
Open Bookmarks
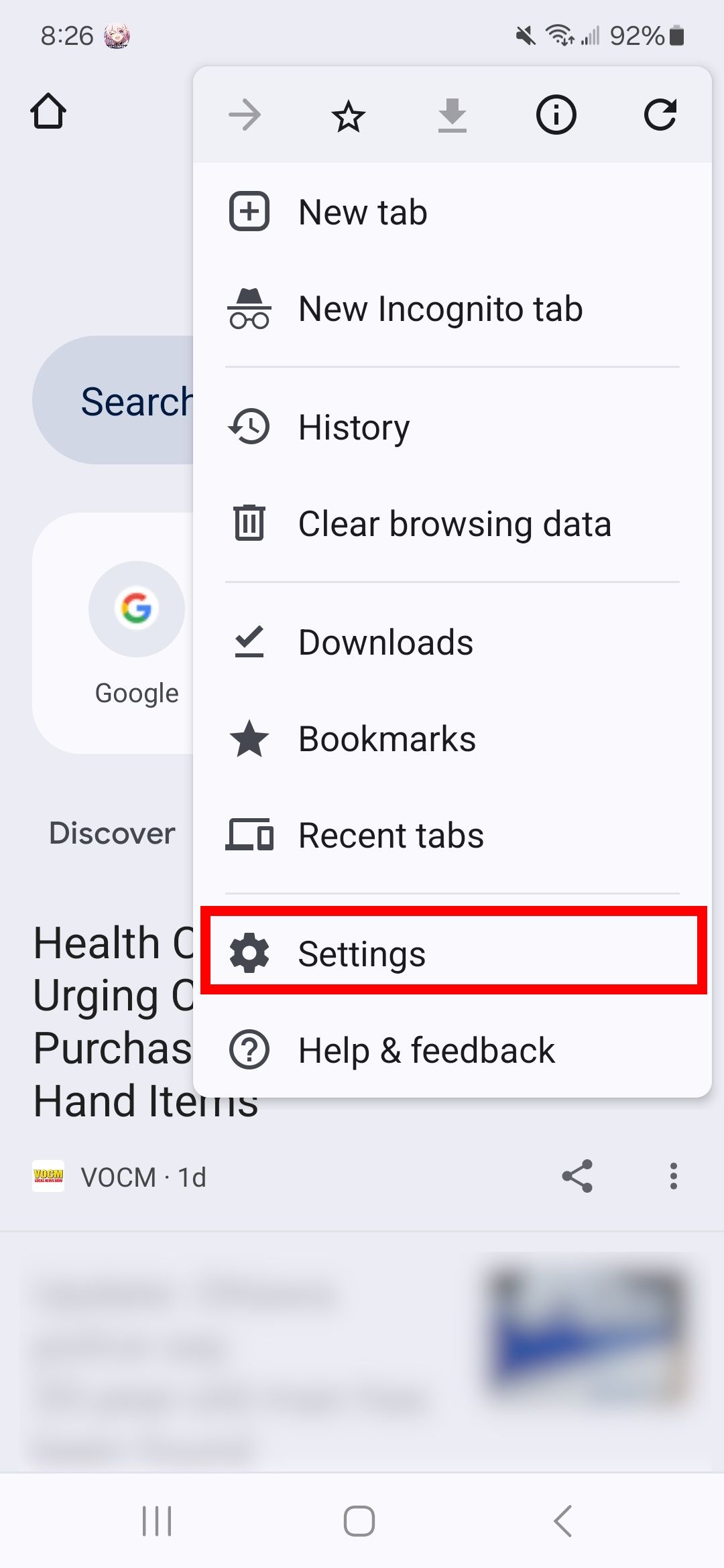pyautogui.click(x=387, y=738)
